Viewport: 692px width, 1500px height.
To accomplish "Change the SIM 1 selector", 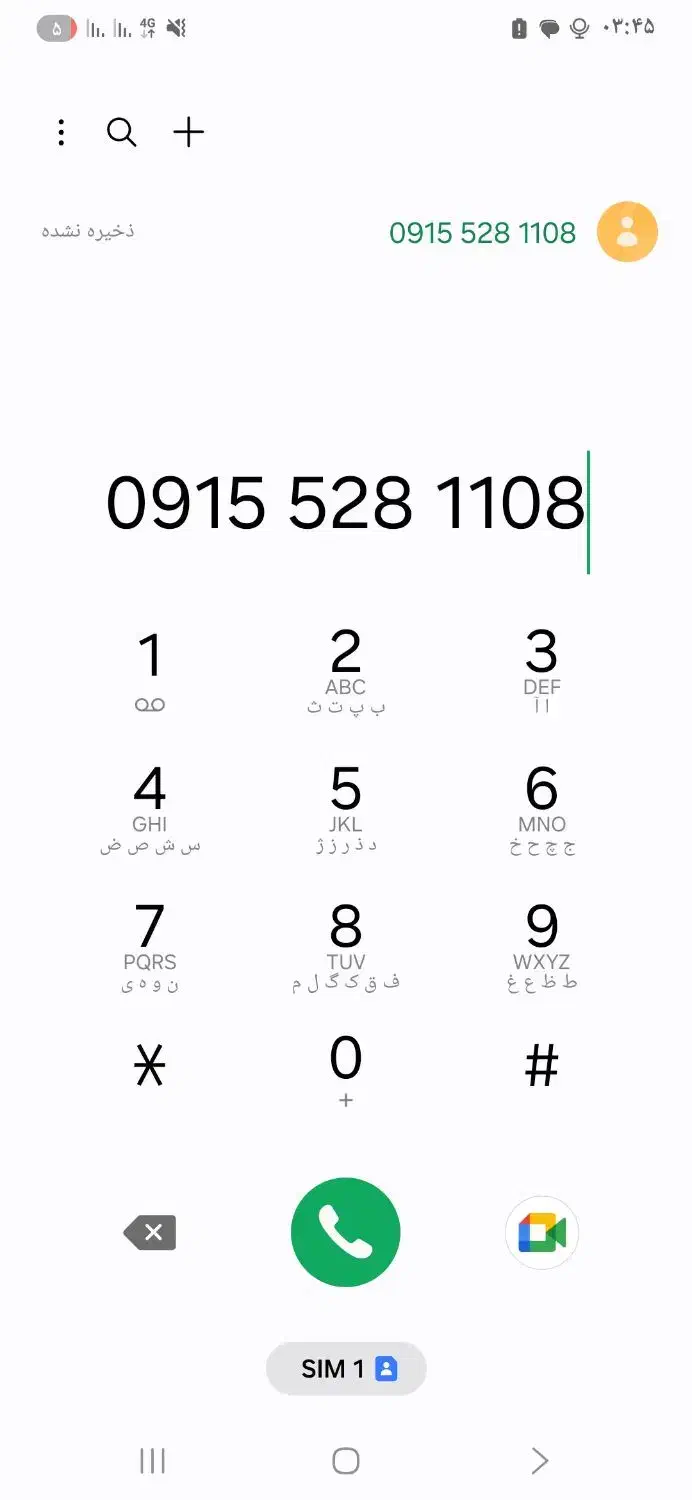I will point(346,1368).
